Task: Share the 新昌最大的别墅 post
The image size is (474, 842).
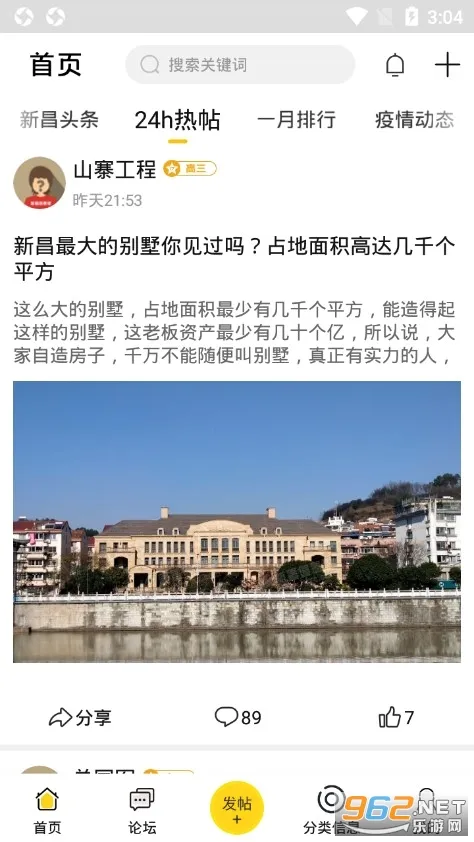Action: [x=80, y=717]
